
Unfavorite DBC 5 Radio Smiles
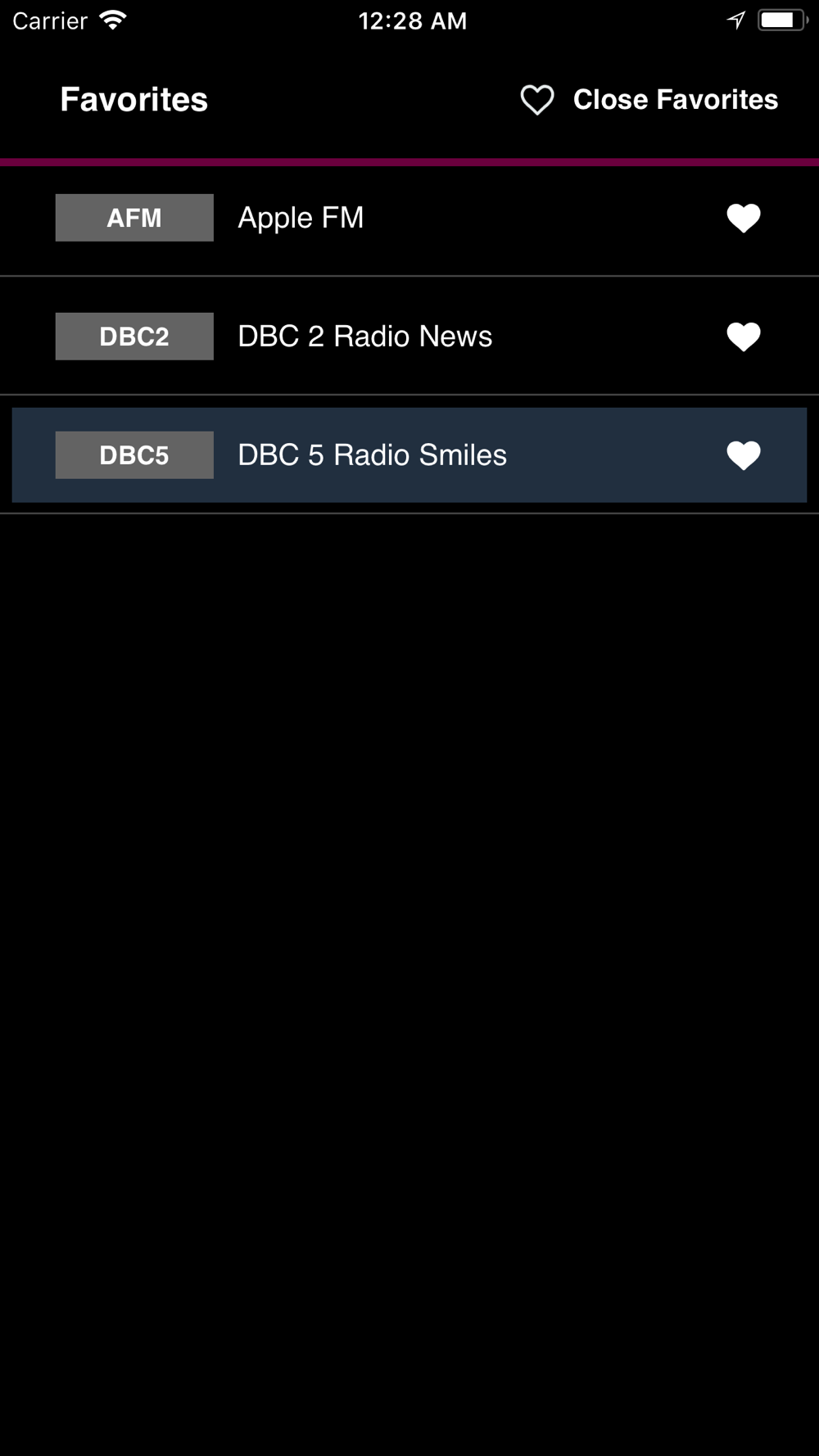coord(744,455)
